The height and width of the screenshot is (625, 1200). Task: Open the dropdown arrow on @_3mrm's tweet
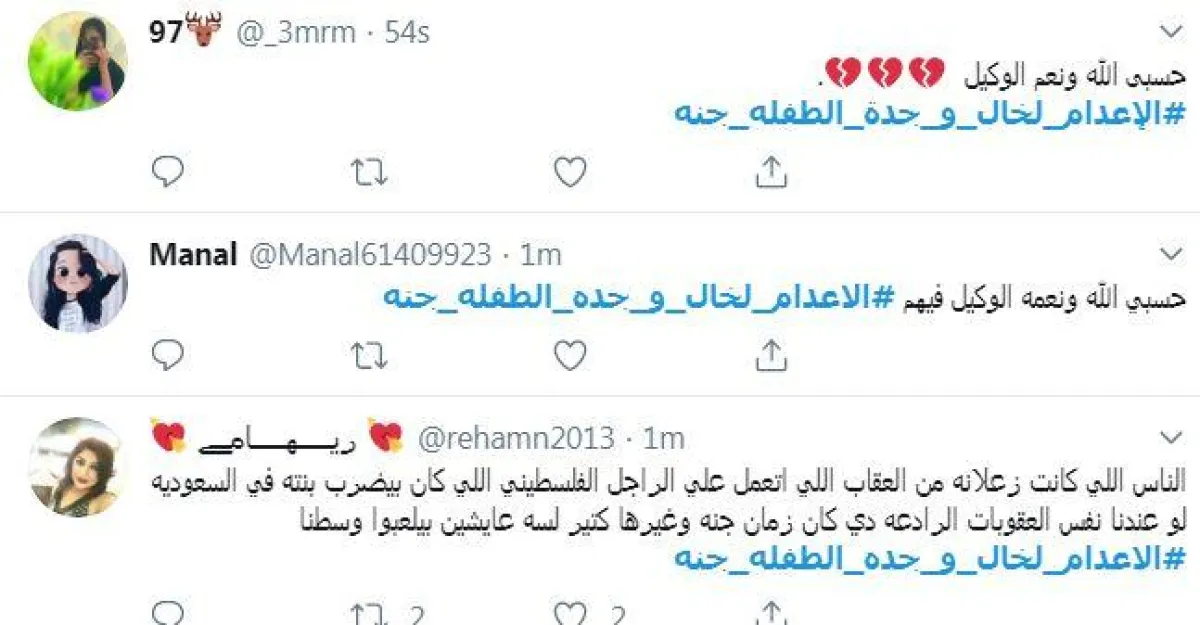1170,32
